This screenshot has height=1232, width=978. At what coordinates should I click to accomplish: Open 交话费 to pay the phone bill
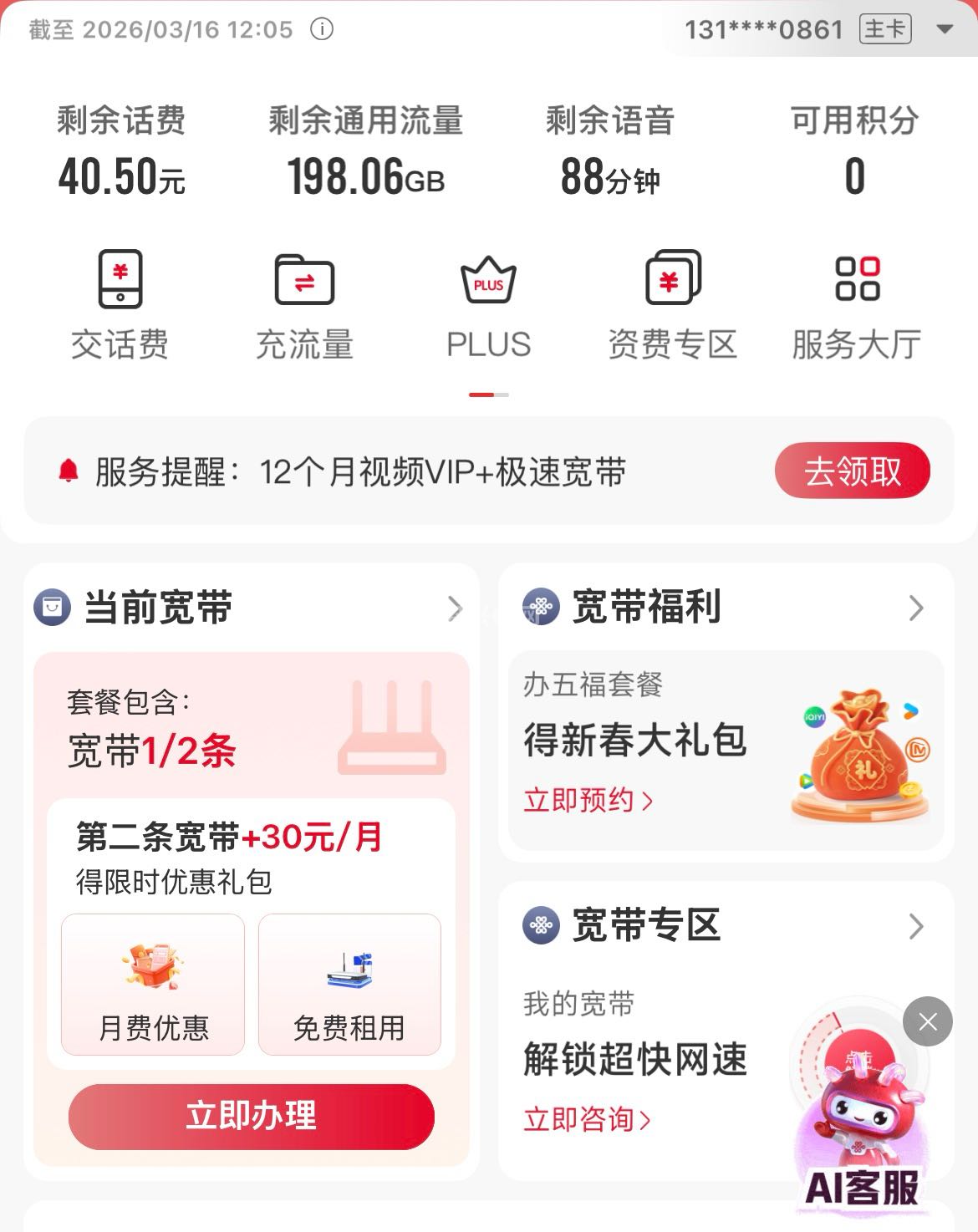(120, 305)
